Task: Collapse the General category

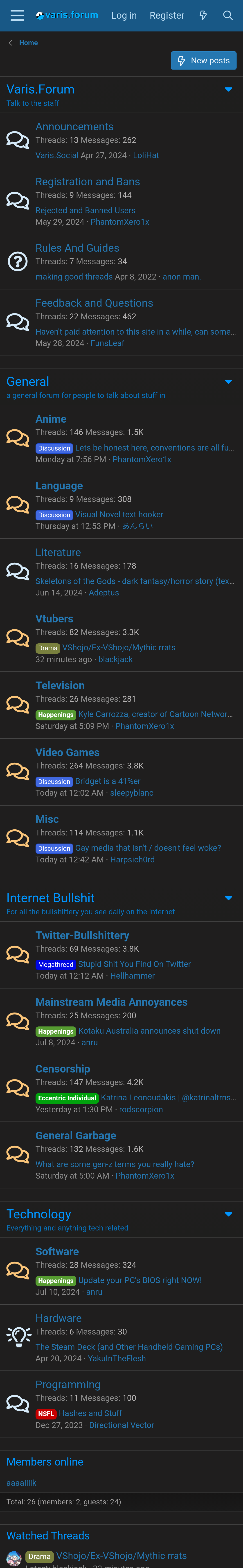Action: click(228, 382)
